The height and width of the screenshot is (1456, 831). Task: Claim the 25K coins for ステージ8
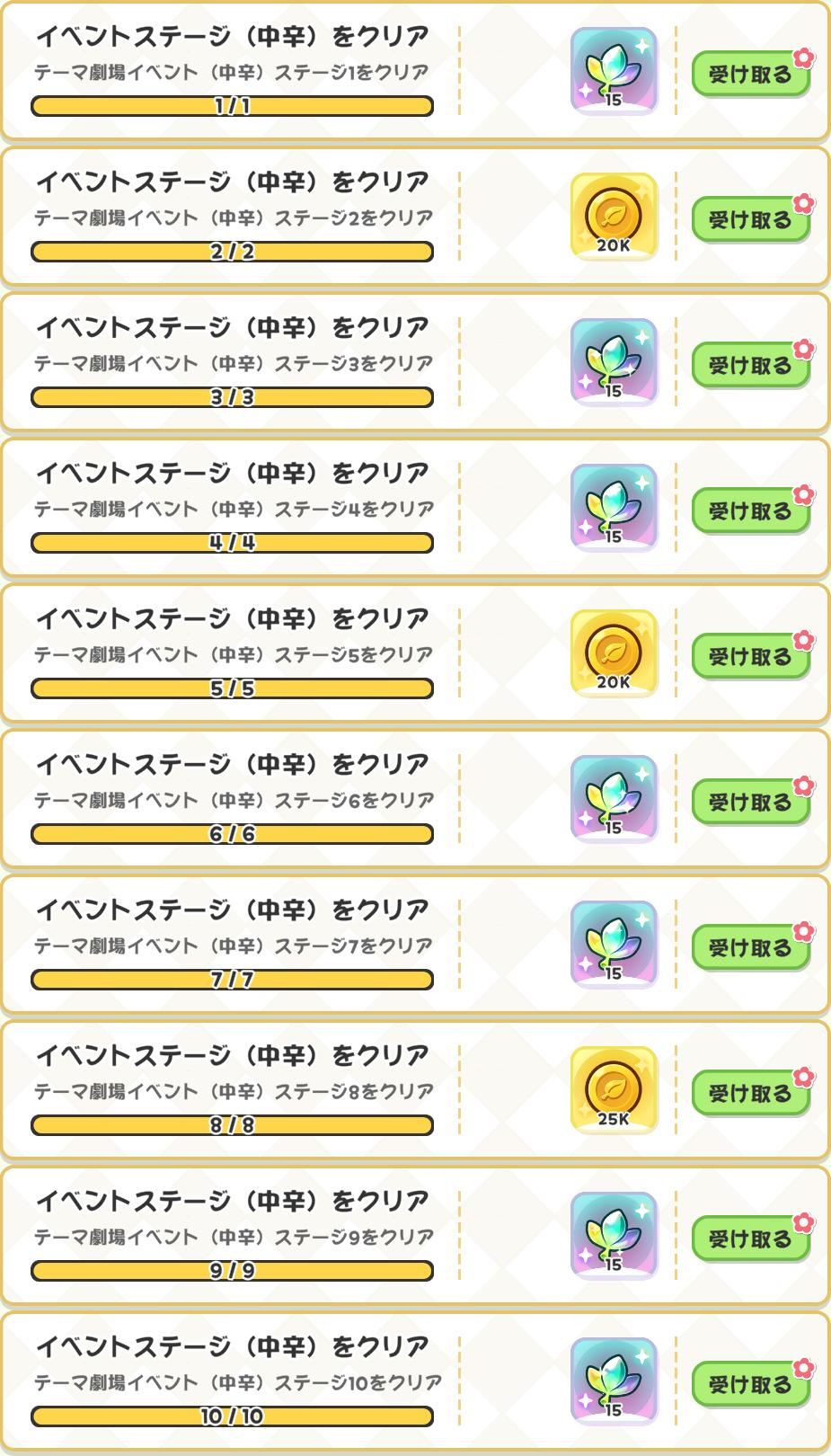coord(750,1094)
